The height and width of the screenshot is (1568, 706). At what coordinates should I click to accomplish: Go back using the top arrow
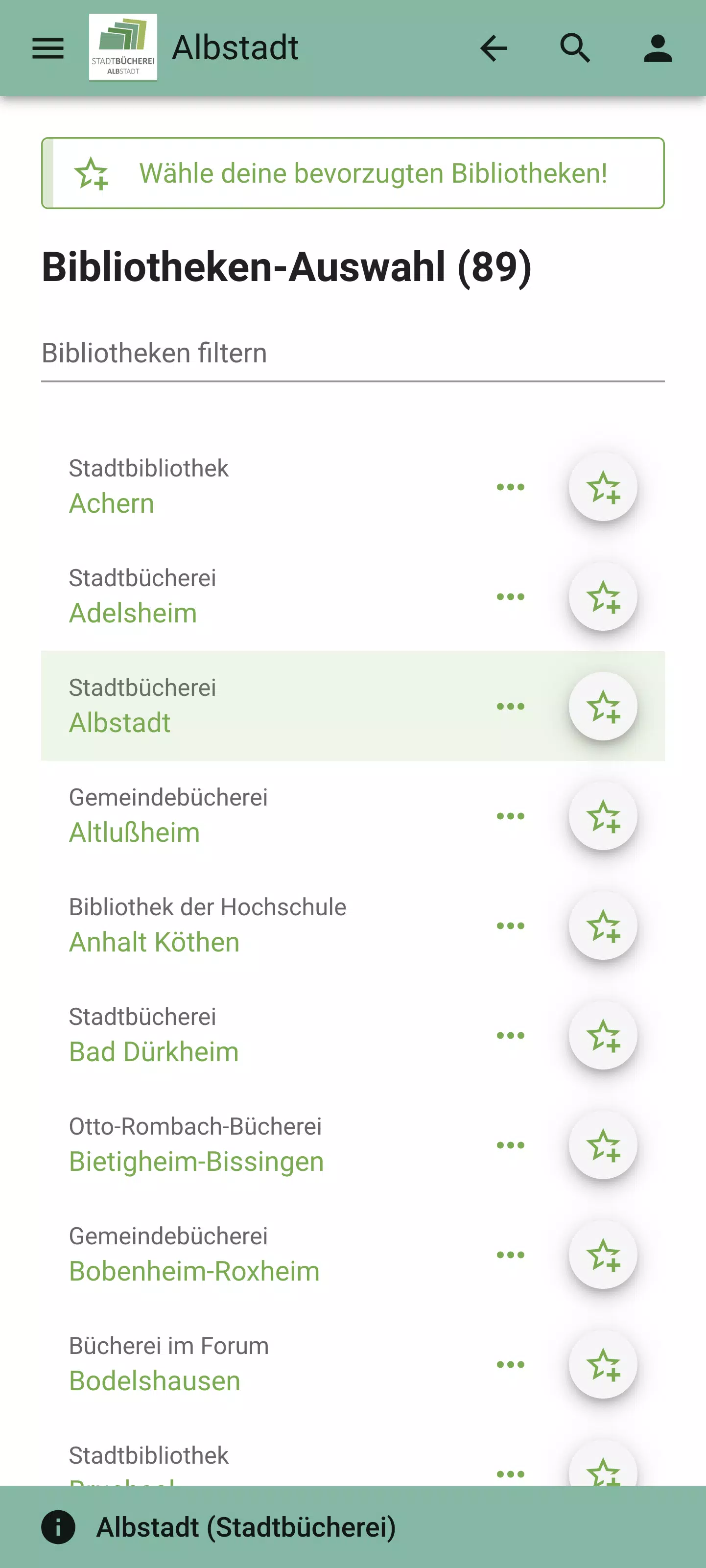[x=493, y=48]
